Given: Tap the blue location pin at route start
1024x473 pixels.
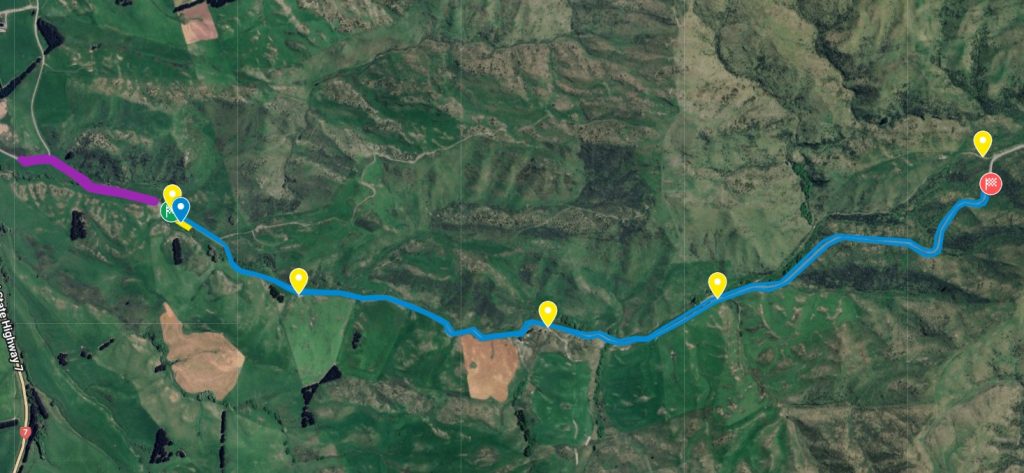Looking at the screenshot, I should (x=181, y=208).
